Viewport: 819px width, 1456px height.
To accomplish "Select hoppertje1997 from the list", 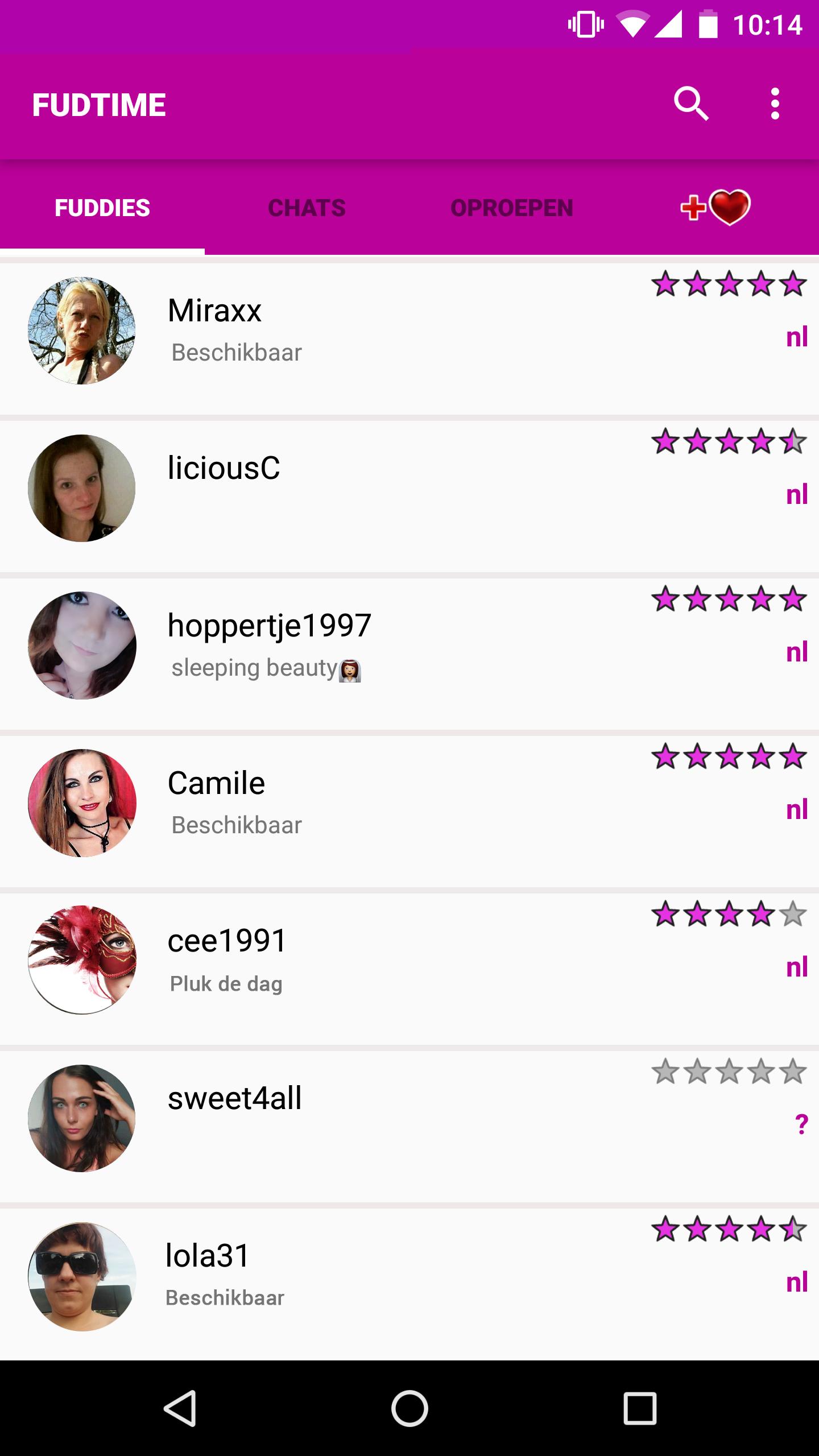I will [398, 653].
